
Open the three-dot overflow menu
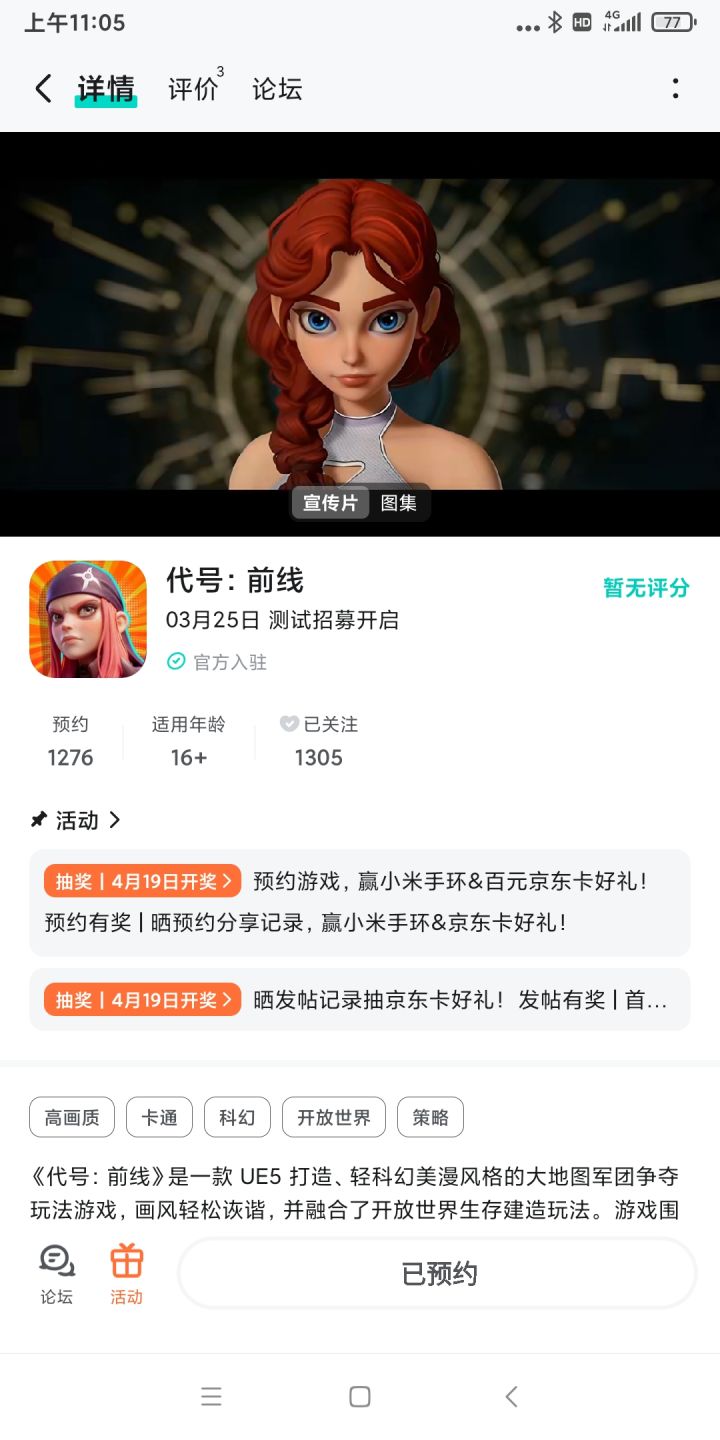coord(676,89)
